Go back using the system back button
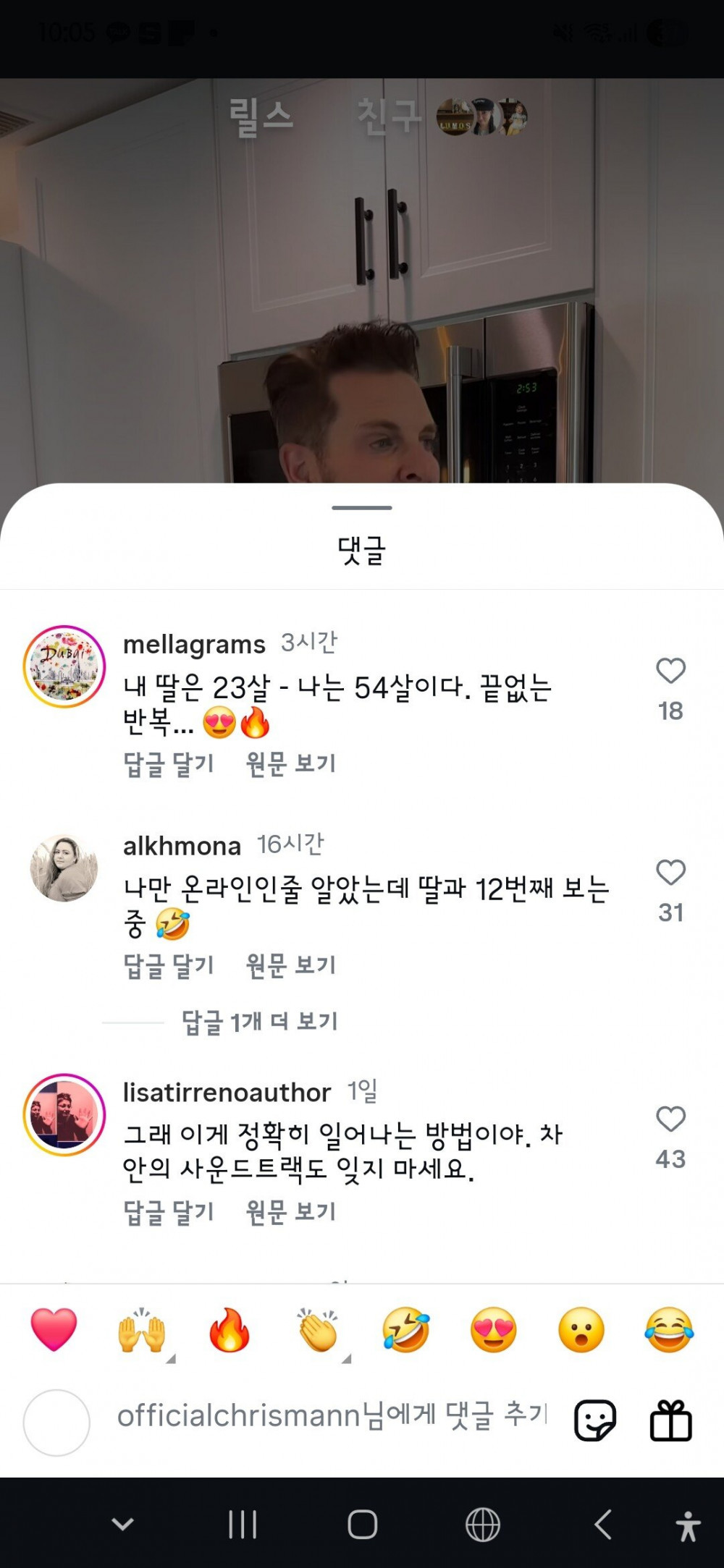Image resolution: width=724 pixels, height=1568 pixels. [603, 1525]
